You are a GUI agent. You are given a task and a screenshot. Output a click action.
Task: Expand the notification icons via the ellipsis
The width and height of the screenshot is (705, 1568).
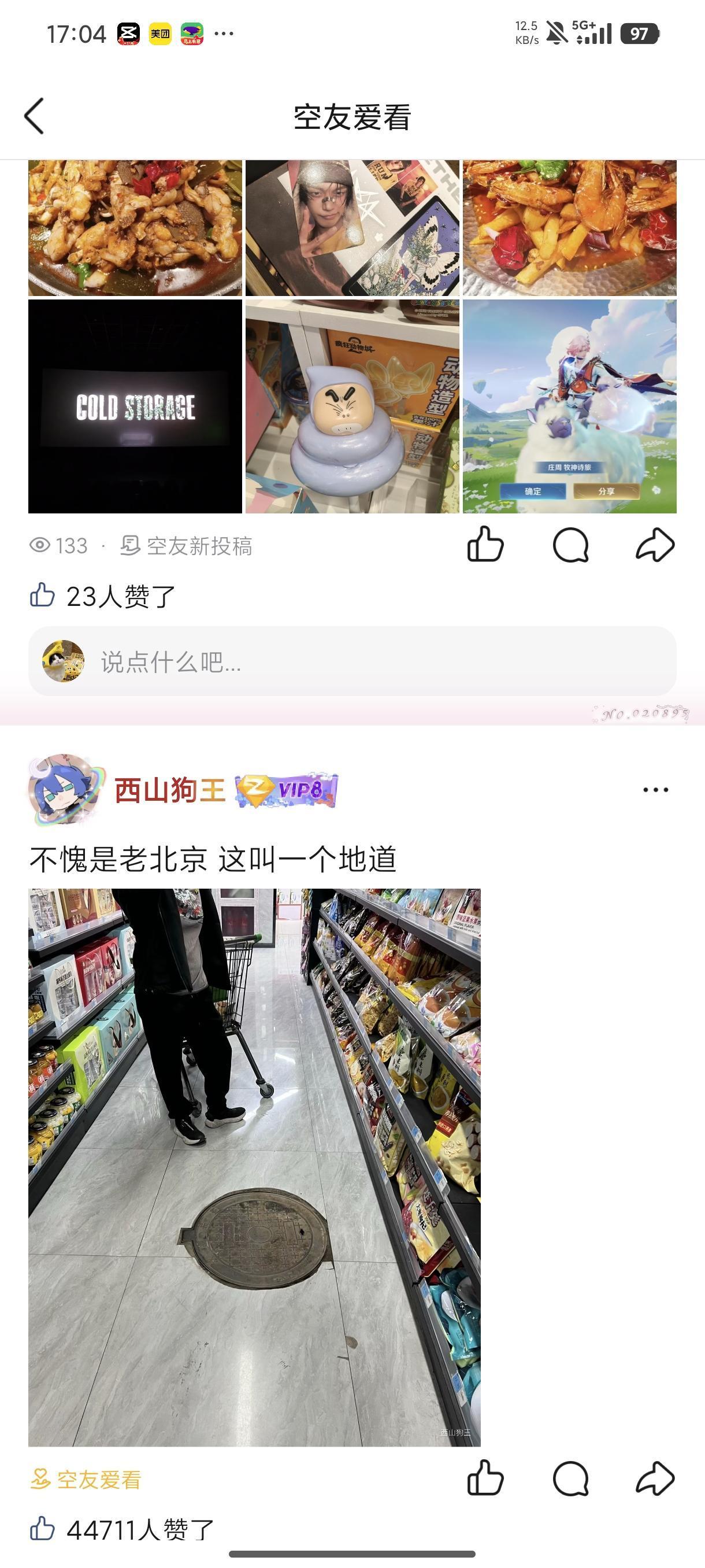[223, 33]
